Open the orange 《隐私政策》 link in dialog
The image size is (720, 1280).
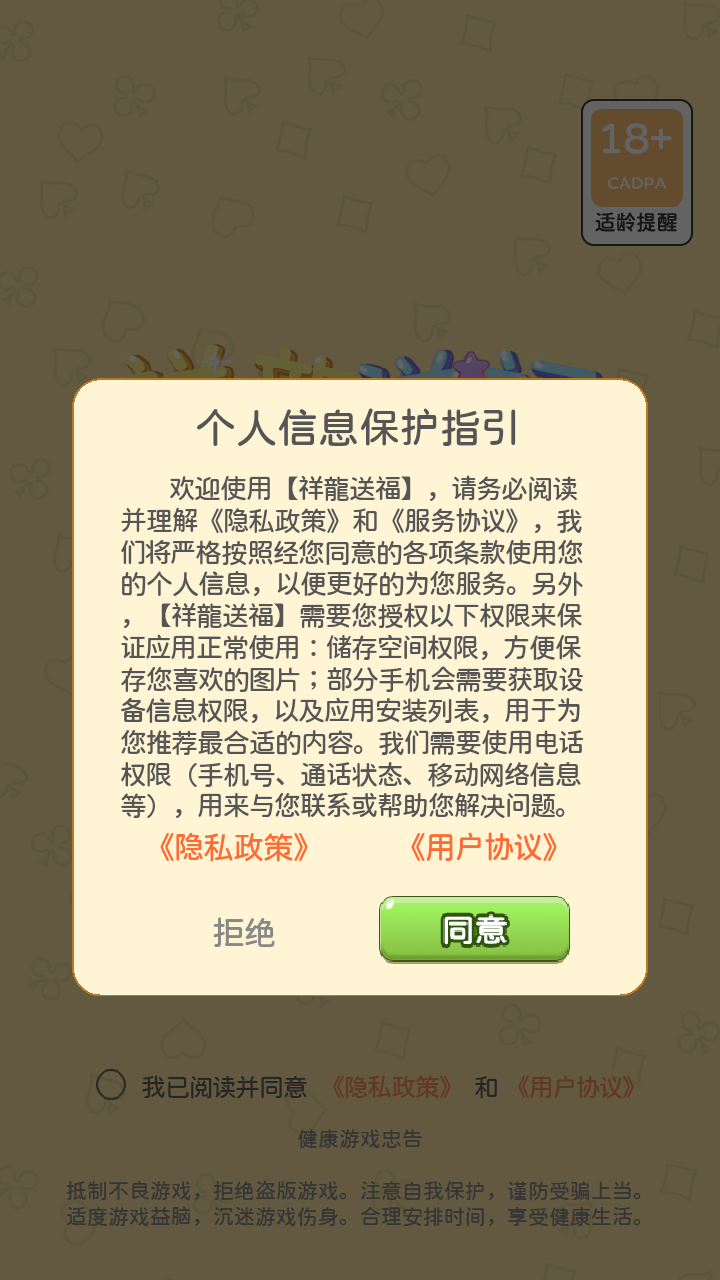pos(233,848)
